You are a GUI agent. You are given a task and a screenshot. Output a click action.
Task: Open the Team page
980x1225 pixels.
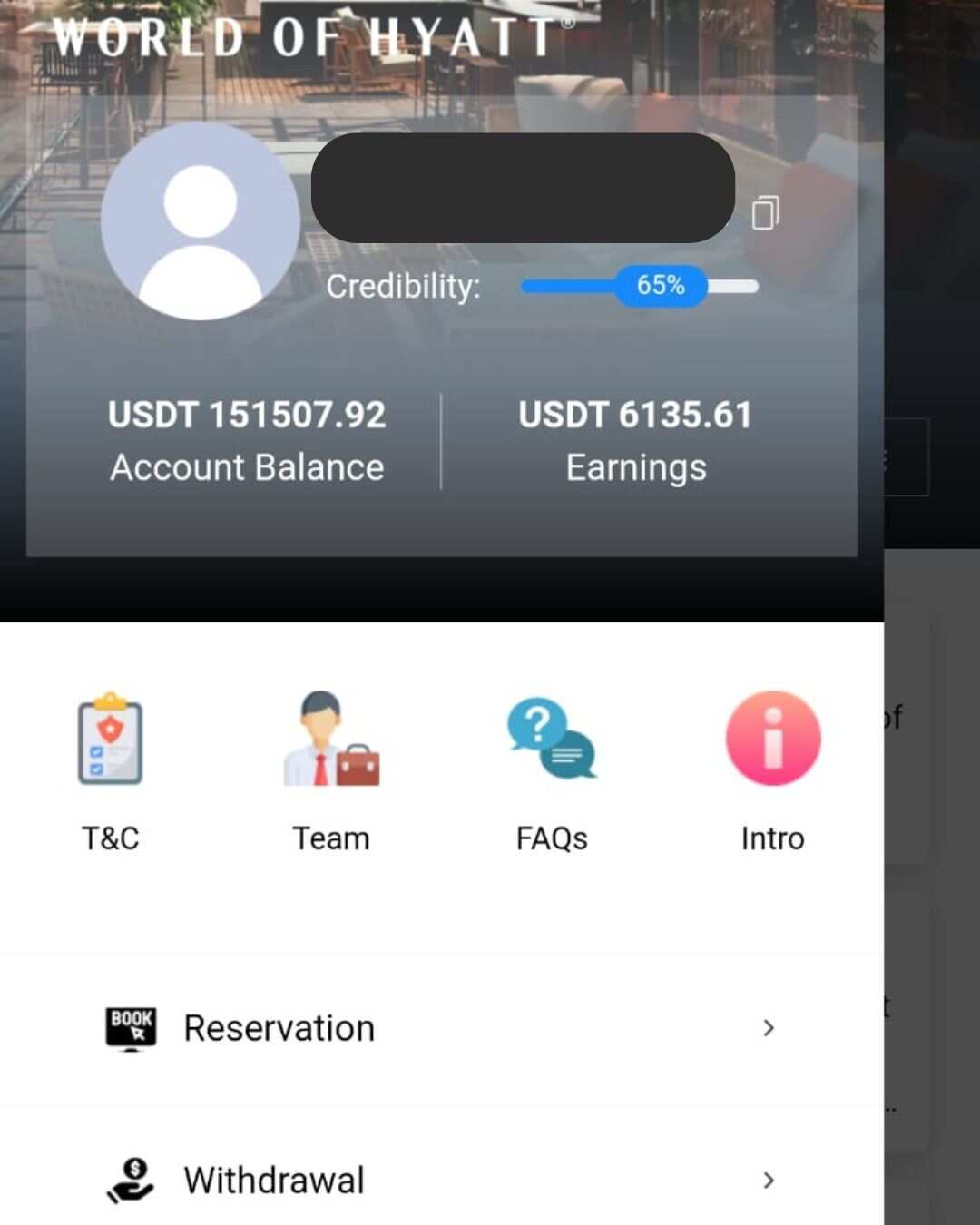click(x=330, y=771)
